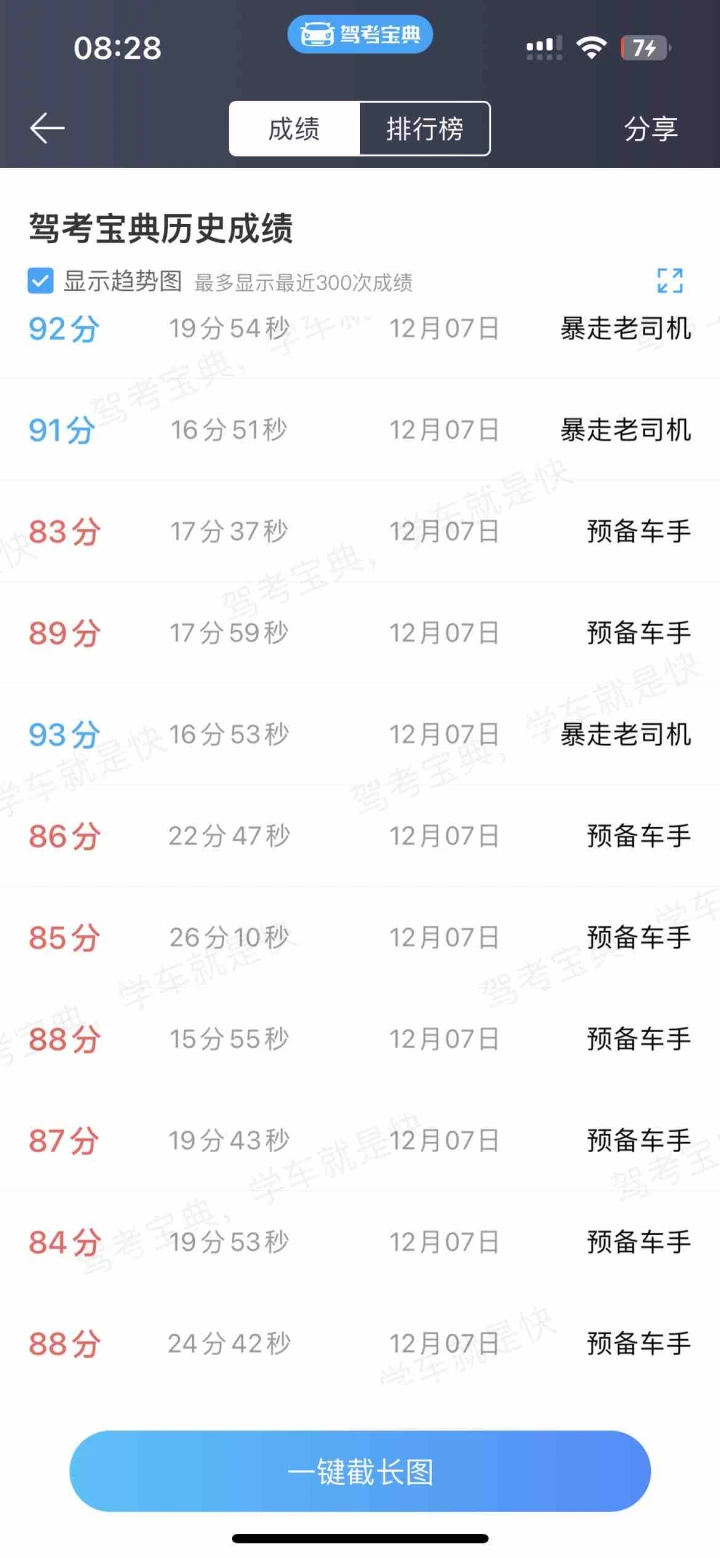
Task: Open the 93分 score record
Action: pyautogui.click(x=360, y=735)
